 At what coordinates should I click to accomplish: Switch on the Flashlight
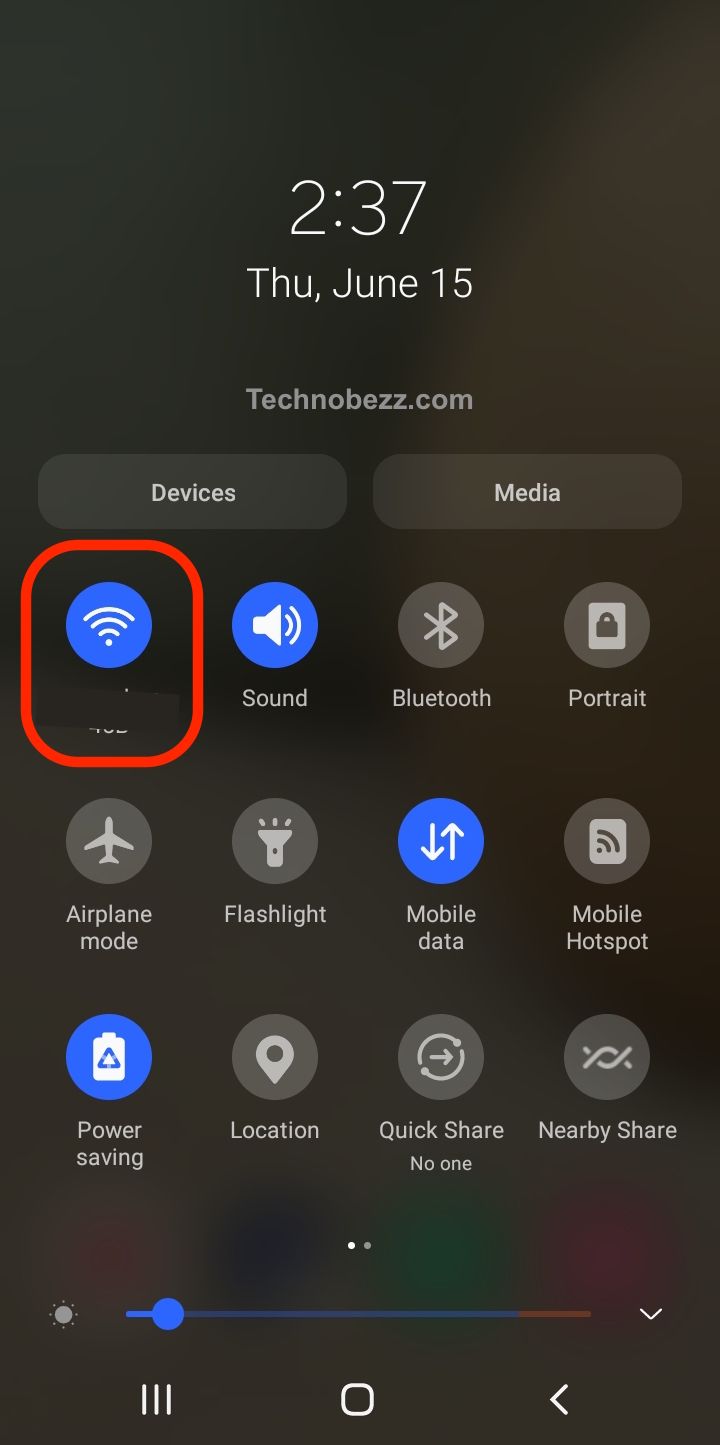tap(275, 841)
